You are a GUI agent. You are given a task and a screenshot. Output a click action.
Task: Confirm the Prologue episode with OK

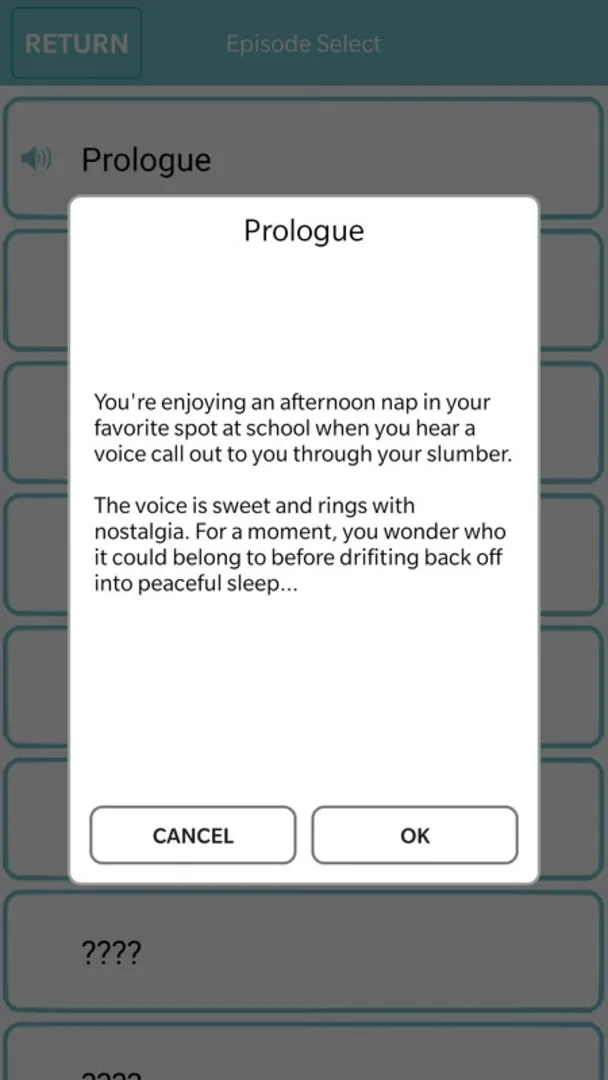(x=414, y=835)
